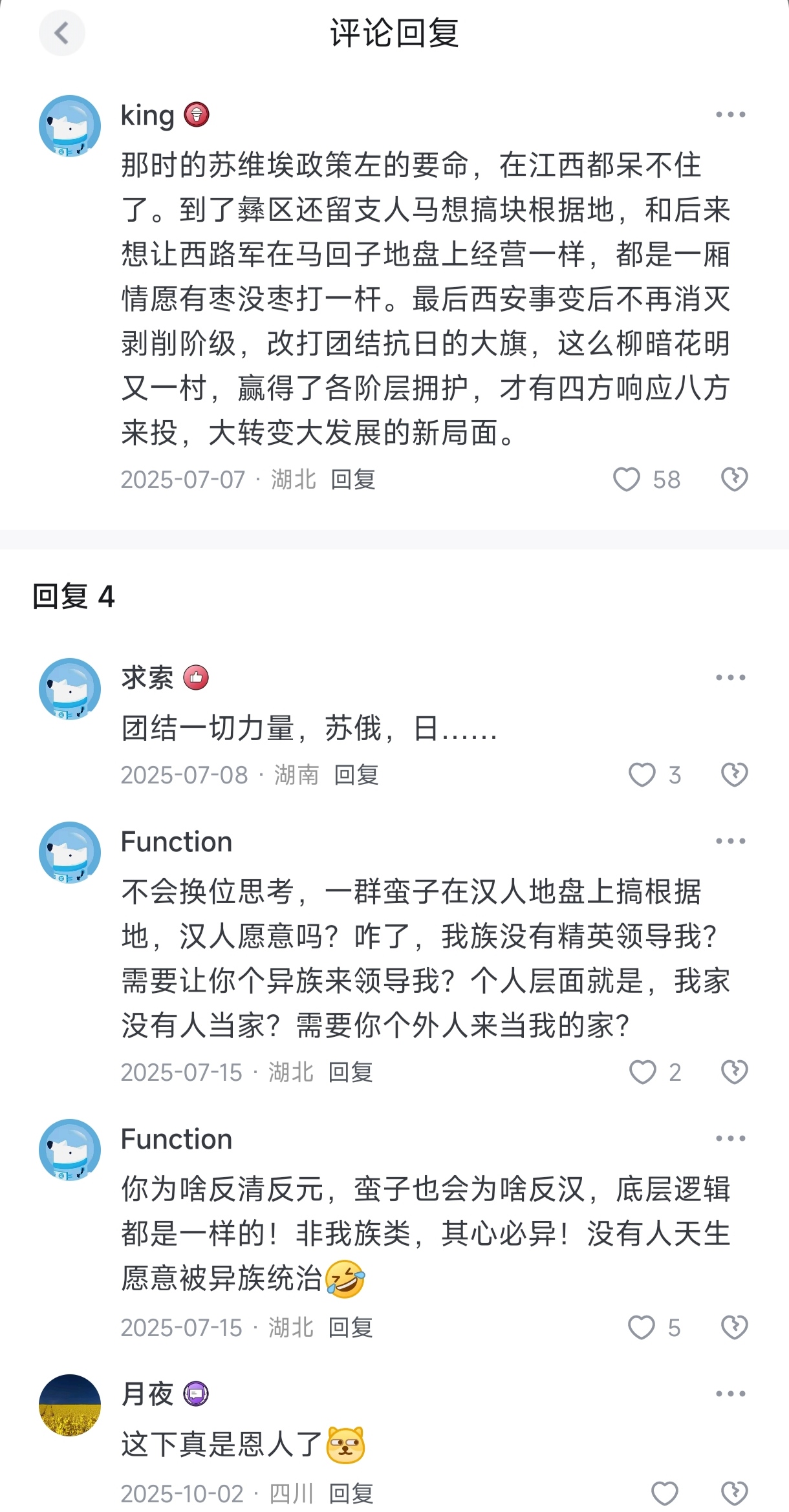Like Function's reply with 5 likes
789x1512 pixels.
coord(642,1327)
